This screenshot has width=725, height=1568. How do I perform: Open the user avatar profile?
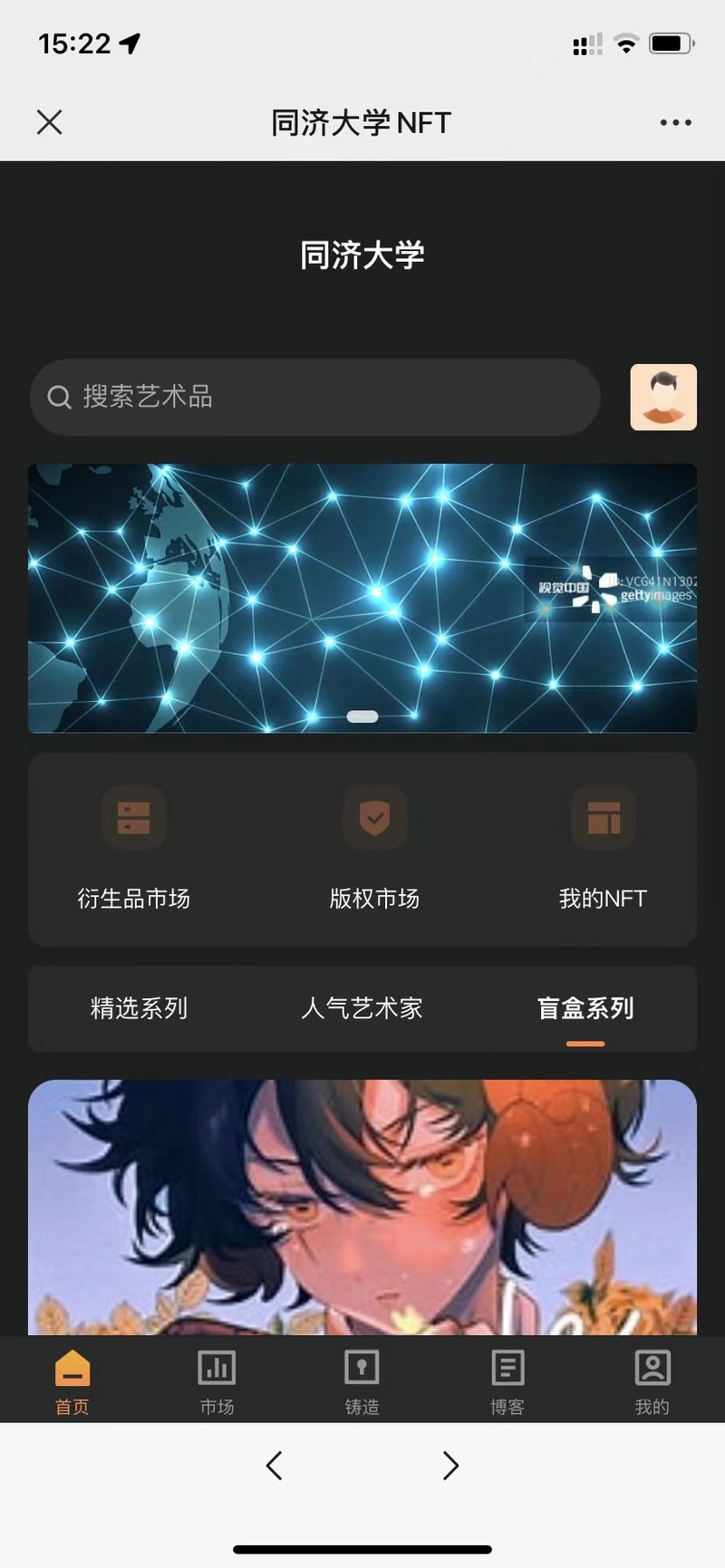coord(663,397)
